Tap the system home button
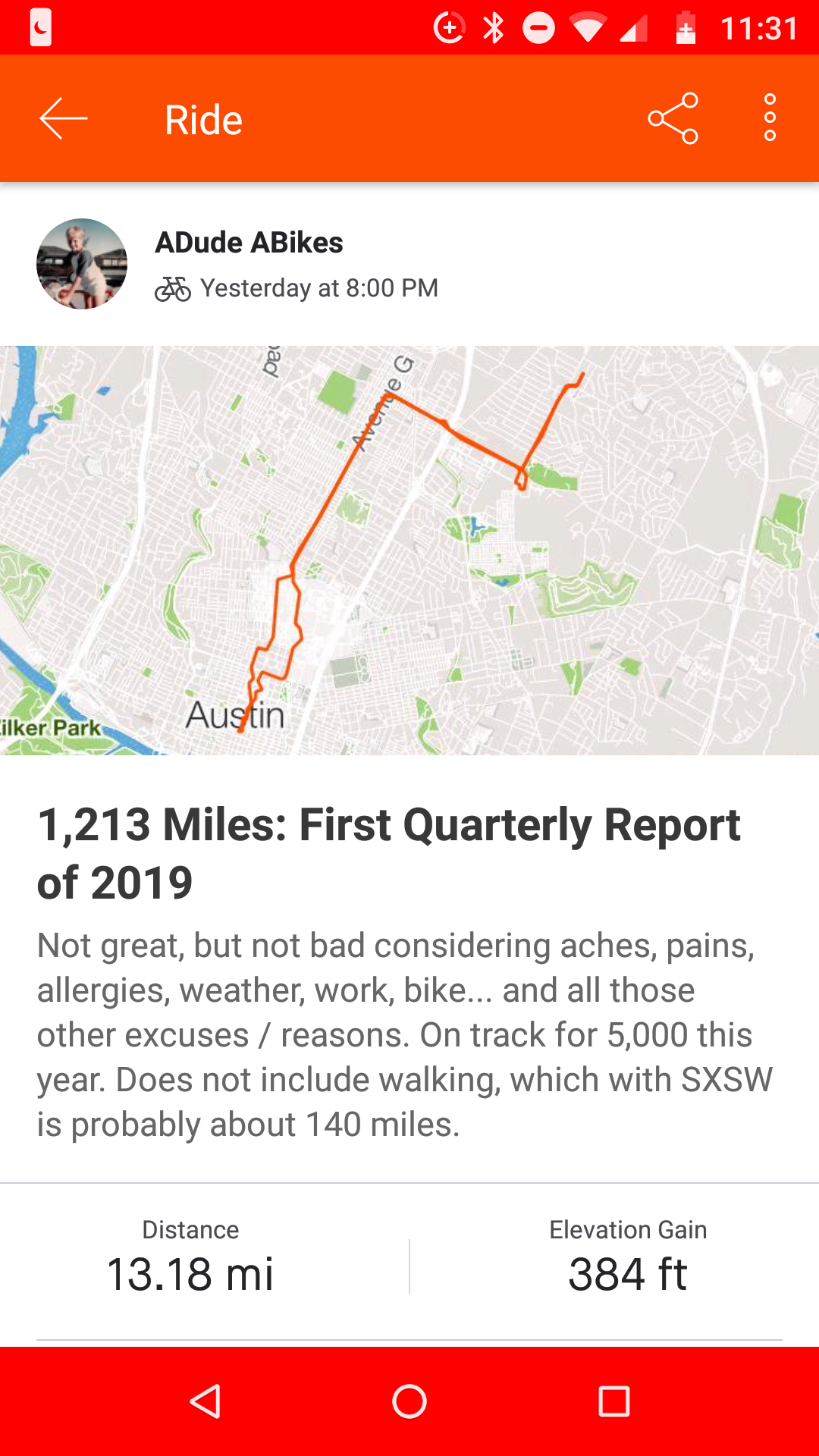Viewport: 819px width, 1456px height. tap(409, 1401)
